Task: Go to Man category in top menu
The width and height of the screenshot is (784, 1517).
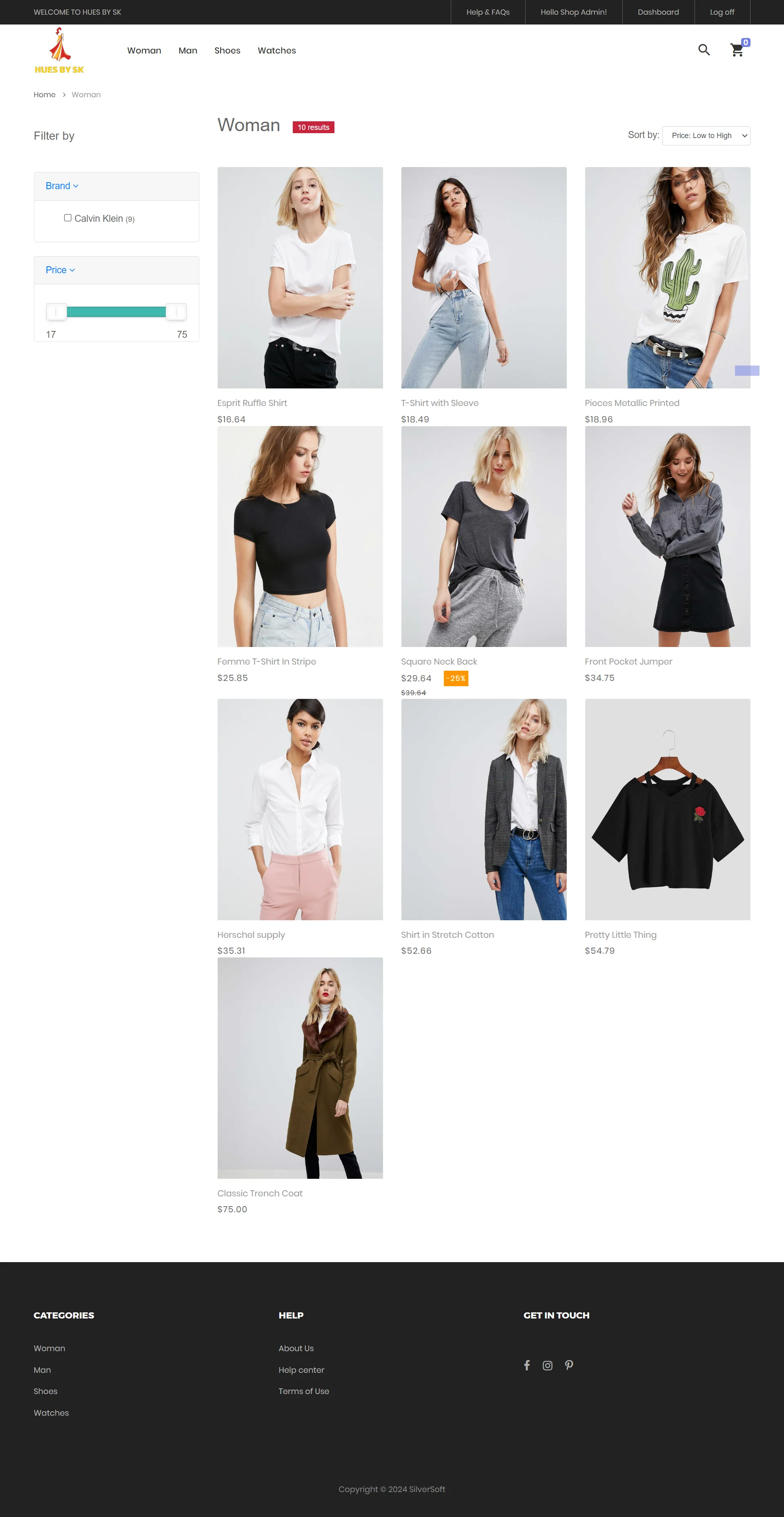Action: pos(188,51)
